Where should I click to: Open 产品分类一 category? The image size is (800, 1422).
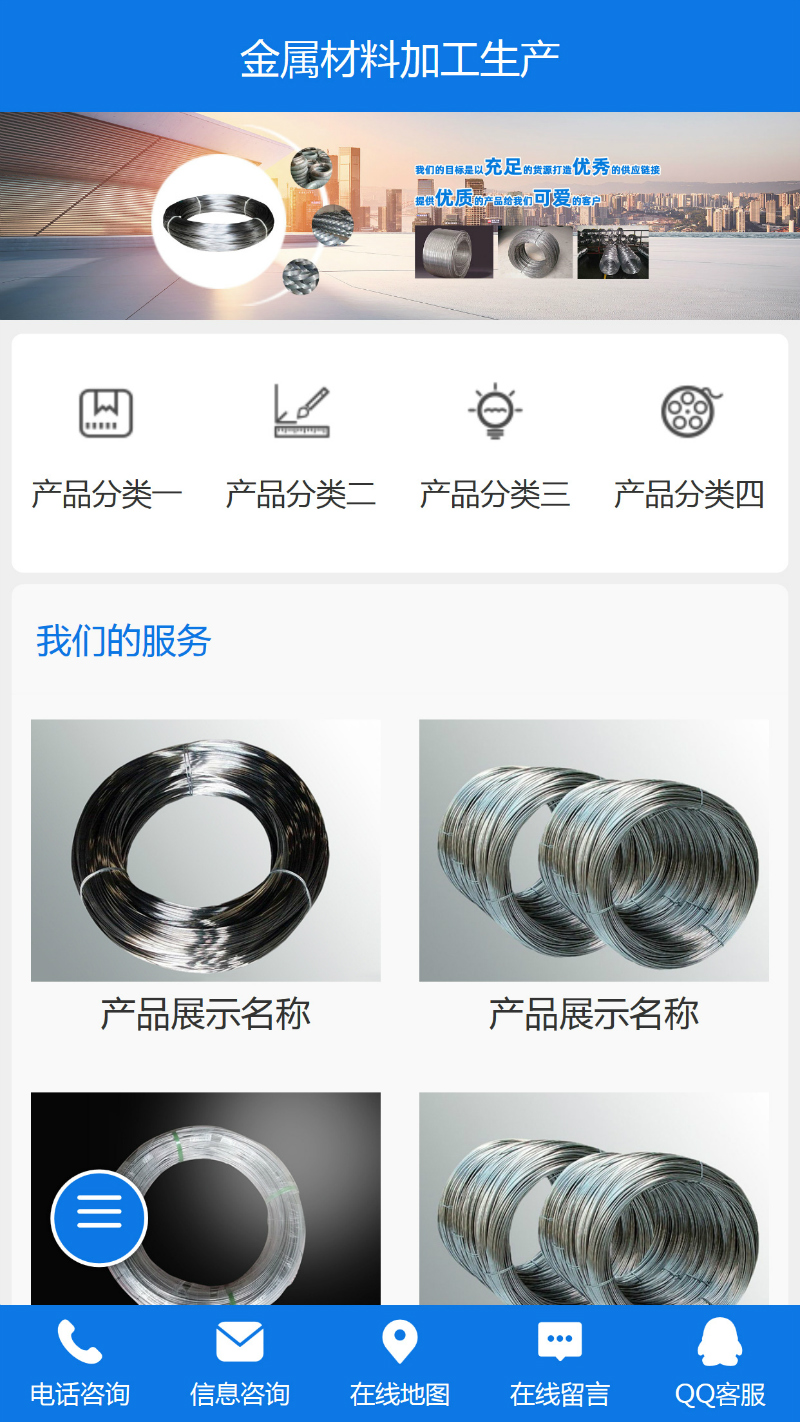click(x=106, y=447)
